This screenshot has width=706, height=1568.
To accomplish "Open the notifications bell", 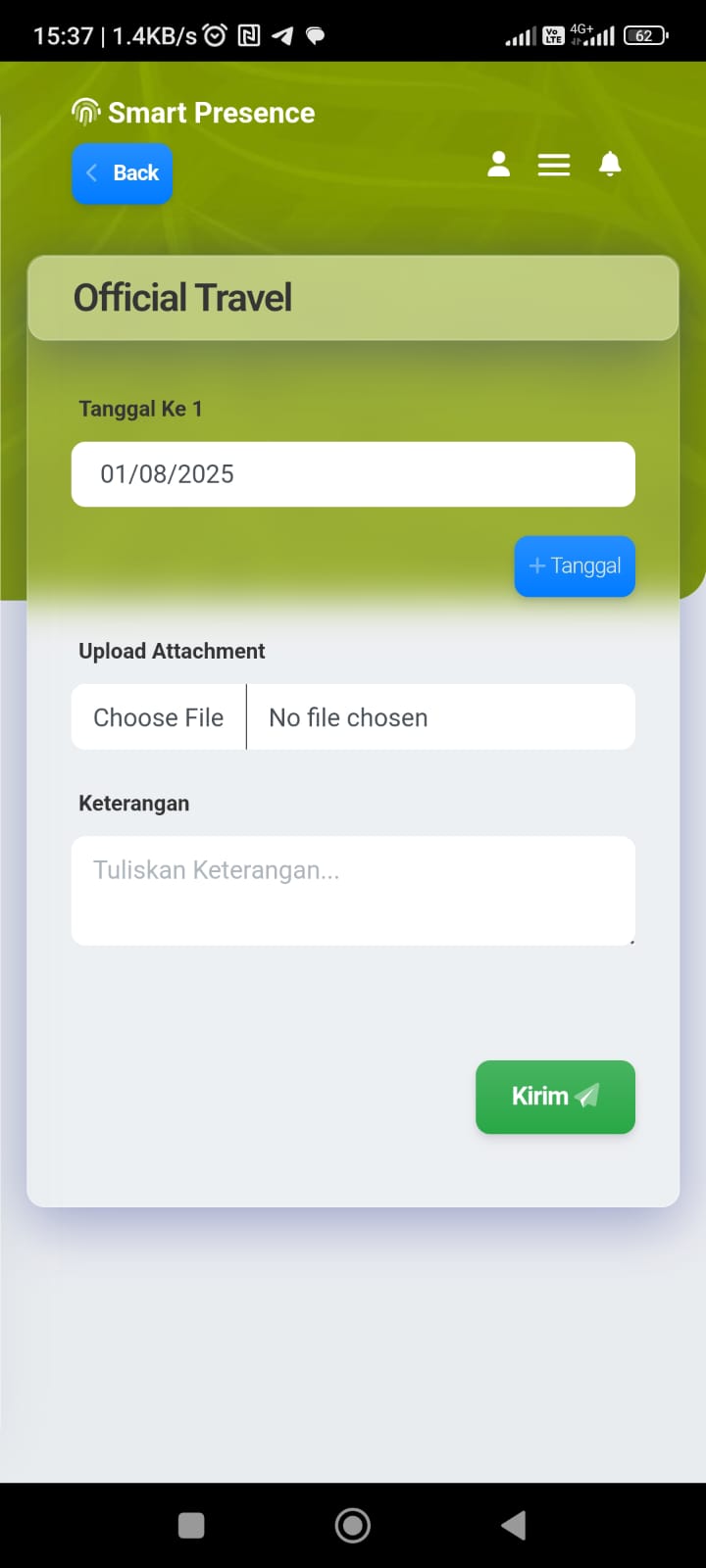I will pos(610,164).
